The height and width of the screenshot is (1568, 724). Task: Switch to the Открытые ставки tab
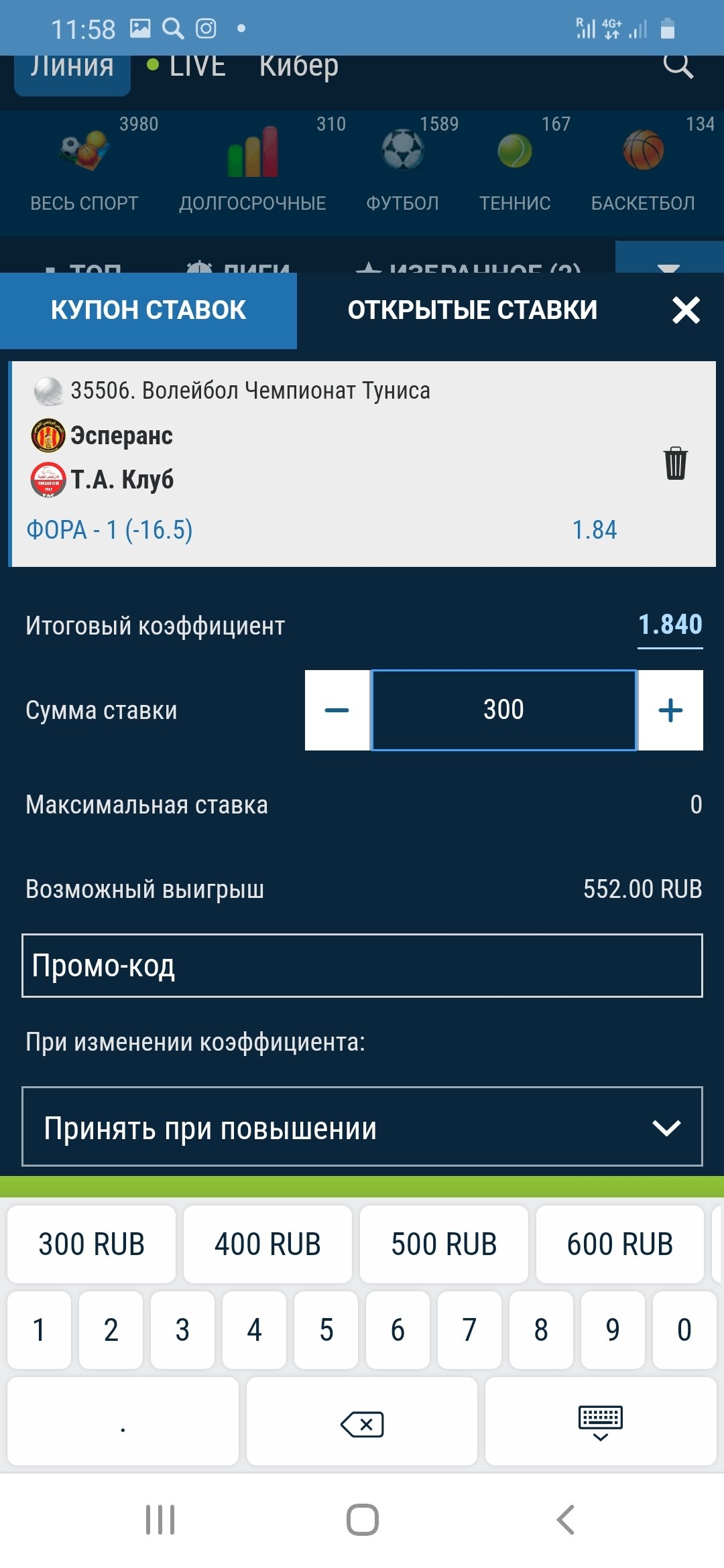pos(472,310)
